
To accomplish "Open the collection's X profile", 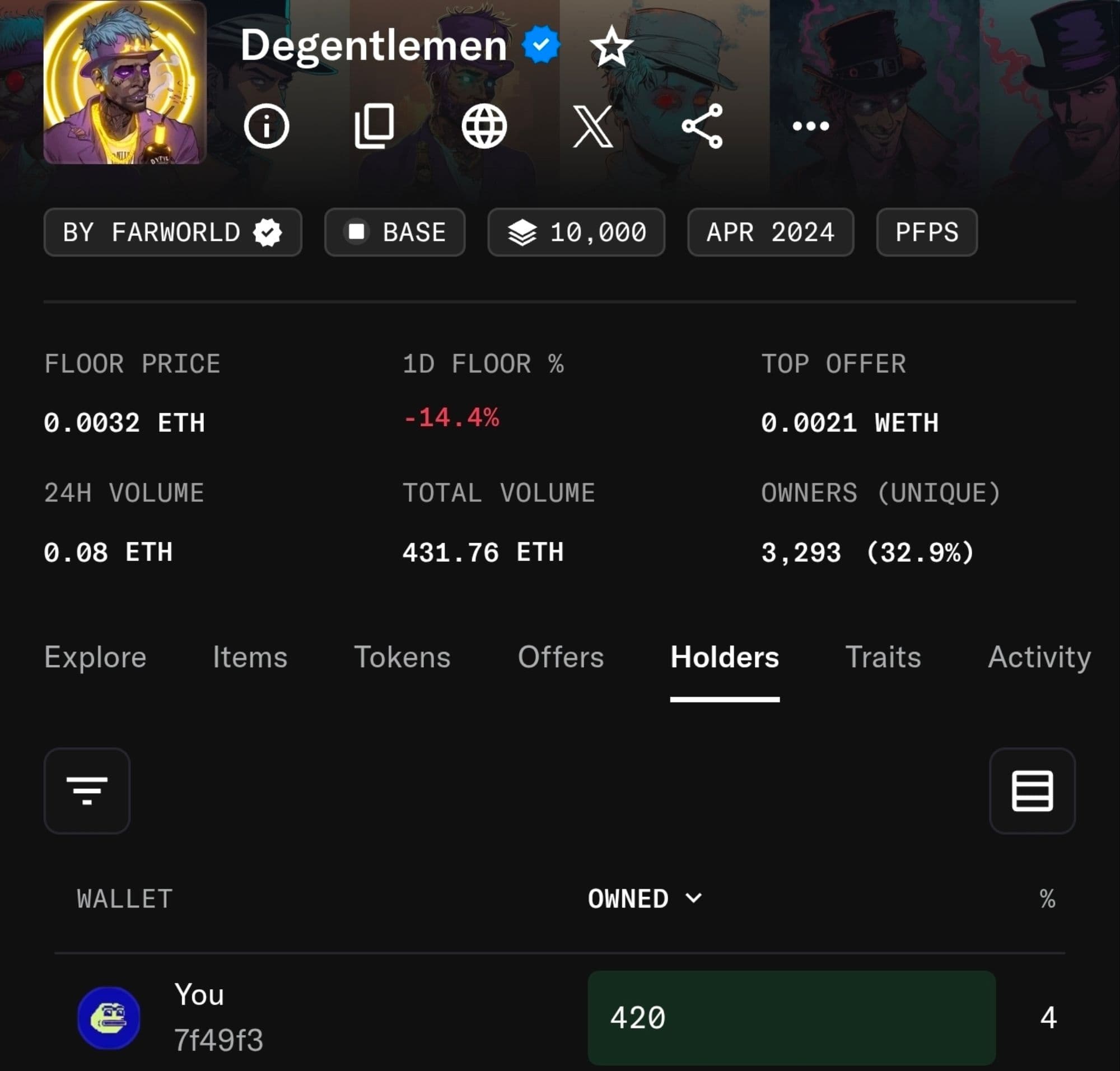I will (592, 126).
